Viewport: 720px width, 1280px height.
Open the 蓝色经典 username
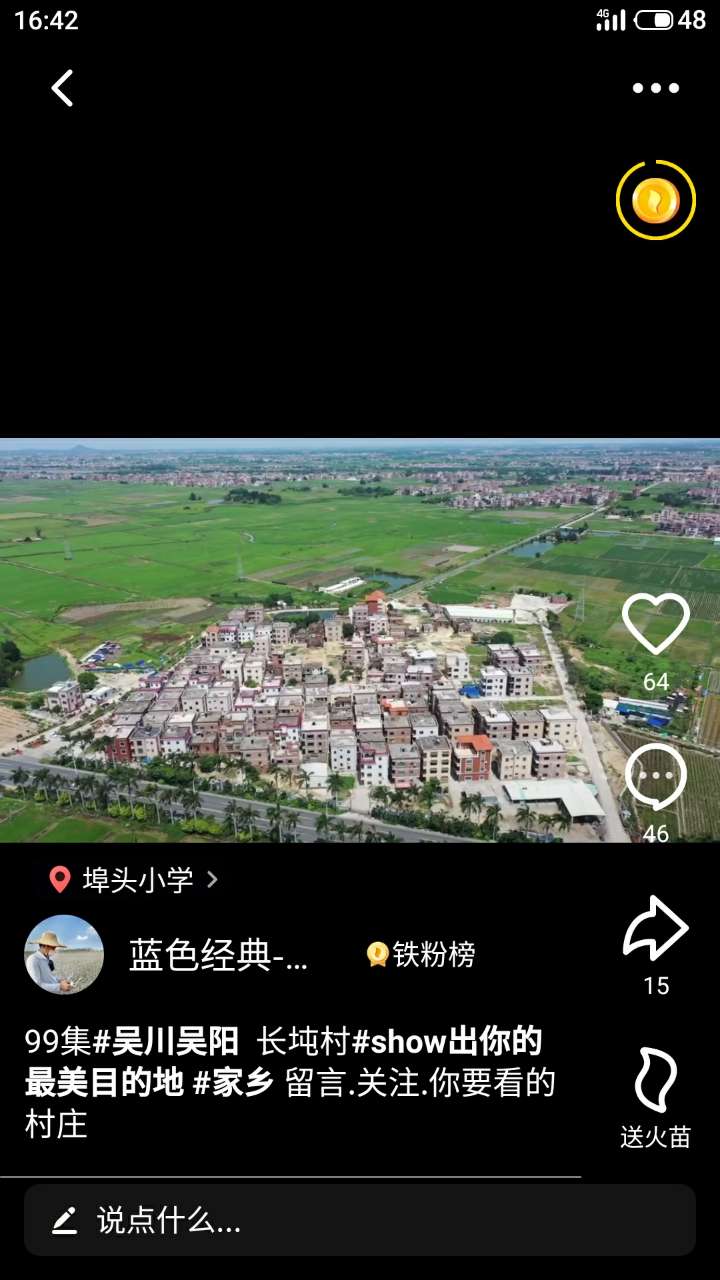[218, 956]
